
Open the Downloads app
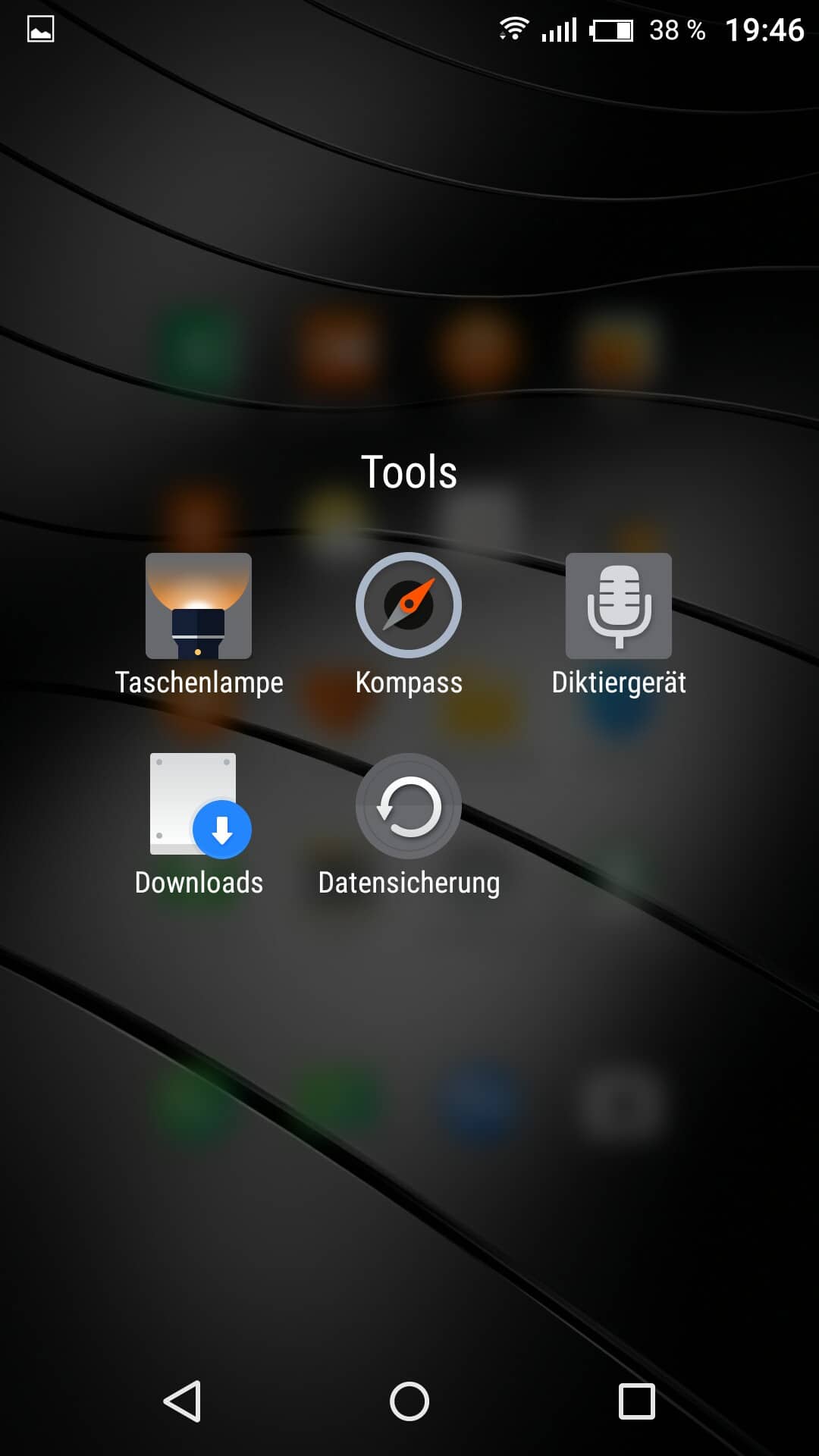point(199,805)
